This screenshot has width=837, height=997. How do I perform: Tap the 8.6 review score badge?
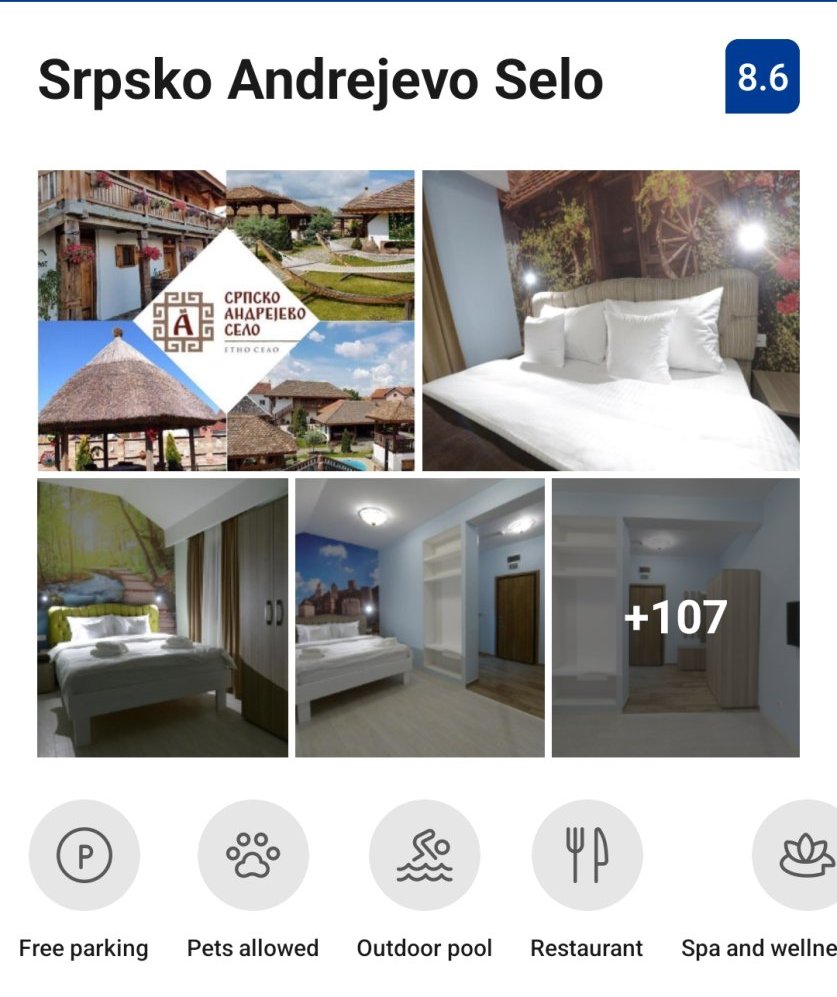coord(762,77)
